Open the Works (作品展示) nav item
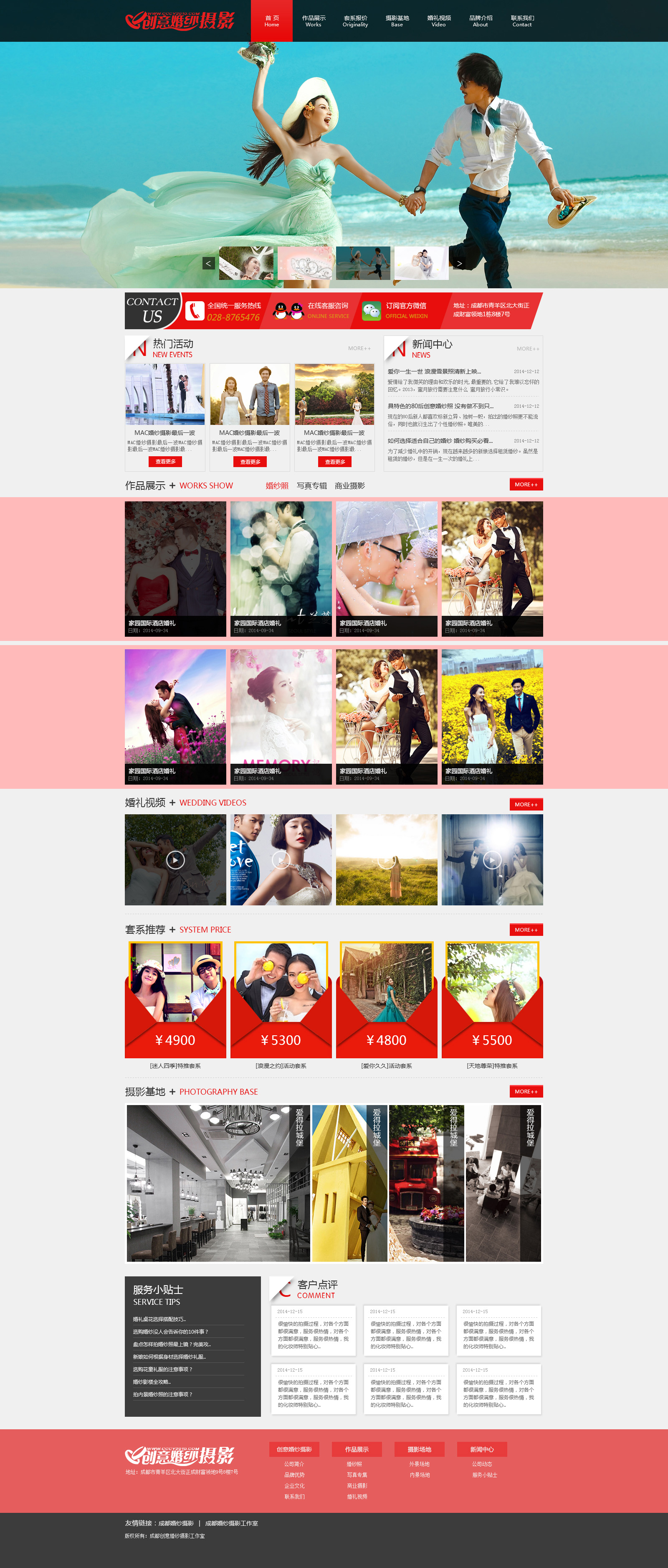668x1568 pixels. (313, 21)
